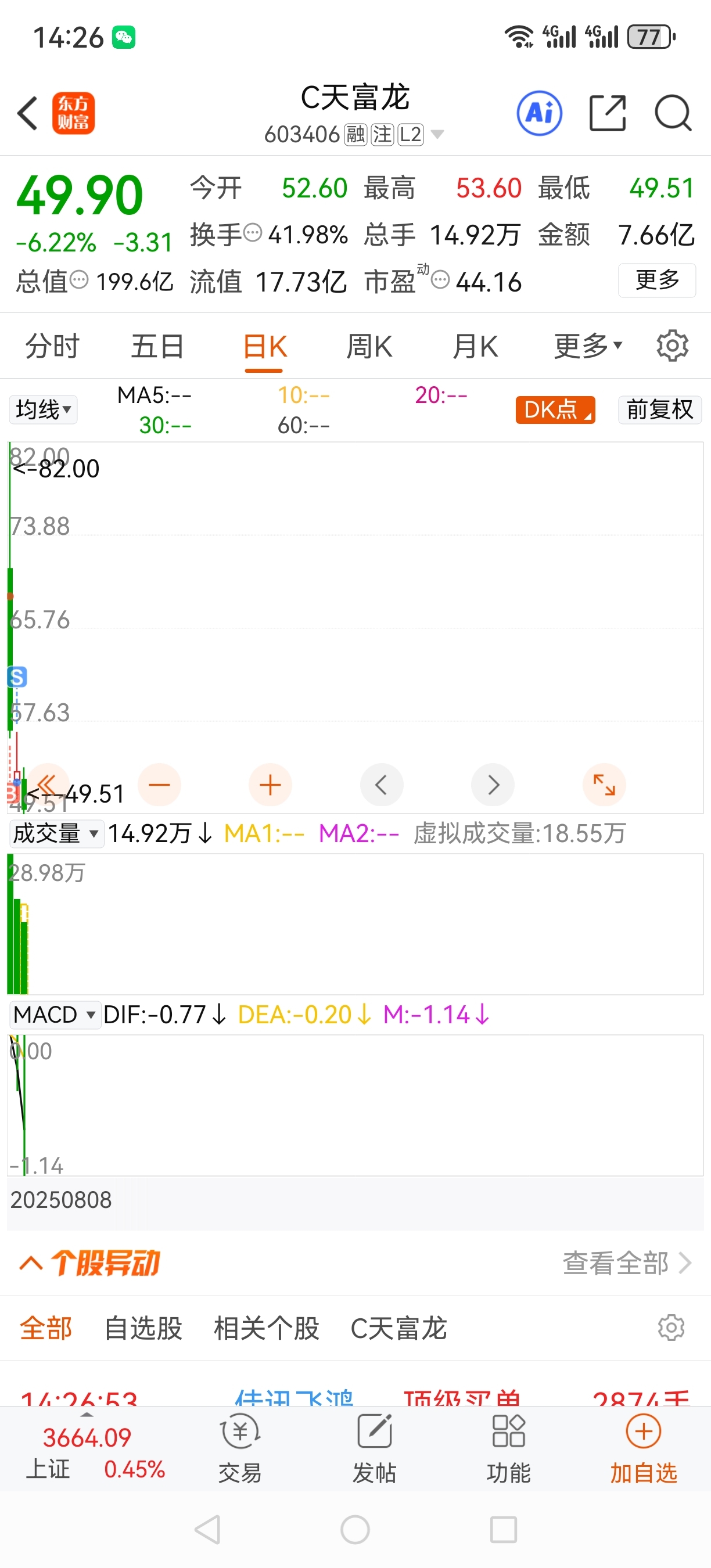Open the 均线 indicator dropdown

click(43, 409)
